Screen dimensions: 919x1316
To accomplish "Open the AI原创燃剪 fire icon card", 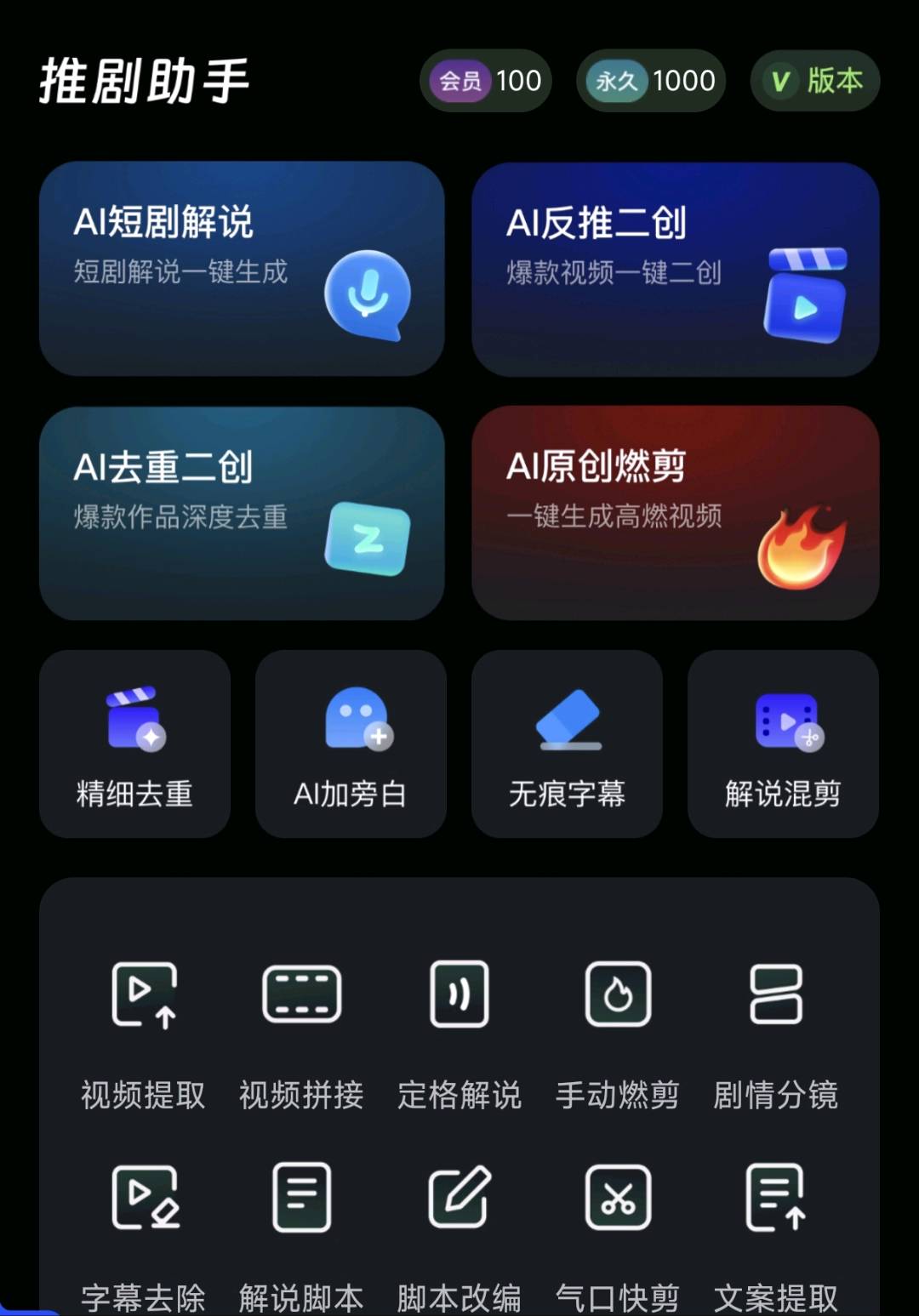I will point(676,513).
